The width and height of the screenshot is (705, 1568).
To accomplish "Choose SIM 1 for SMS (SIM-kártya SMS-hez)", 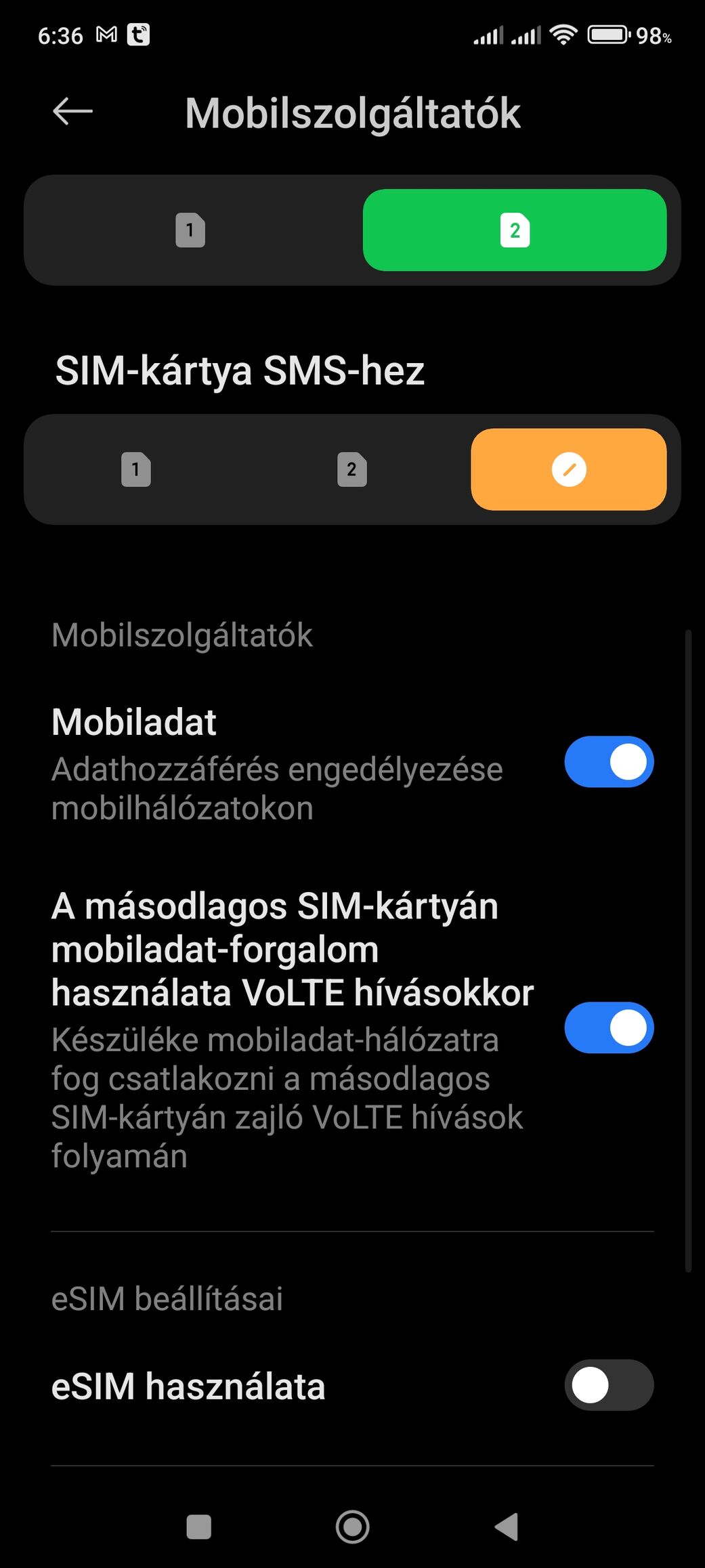I will point(136,469).
